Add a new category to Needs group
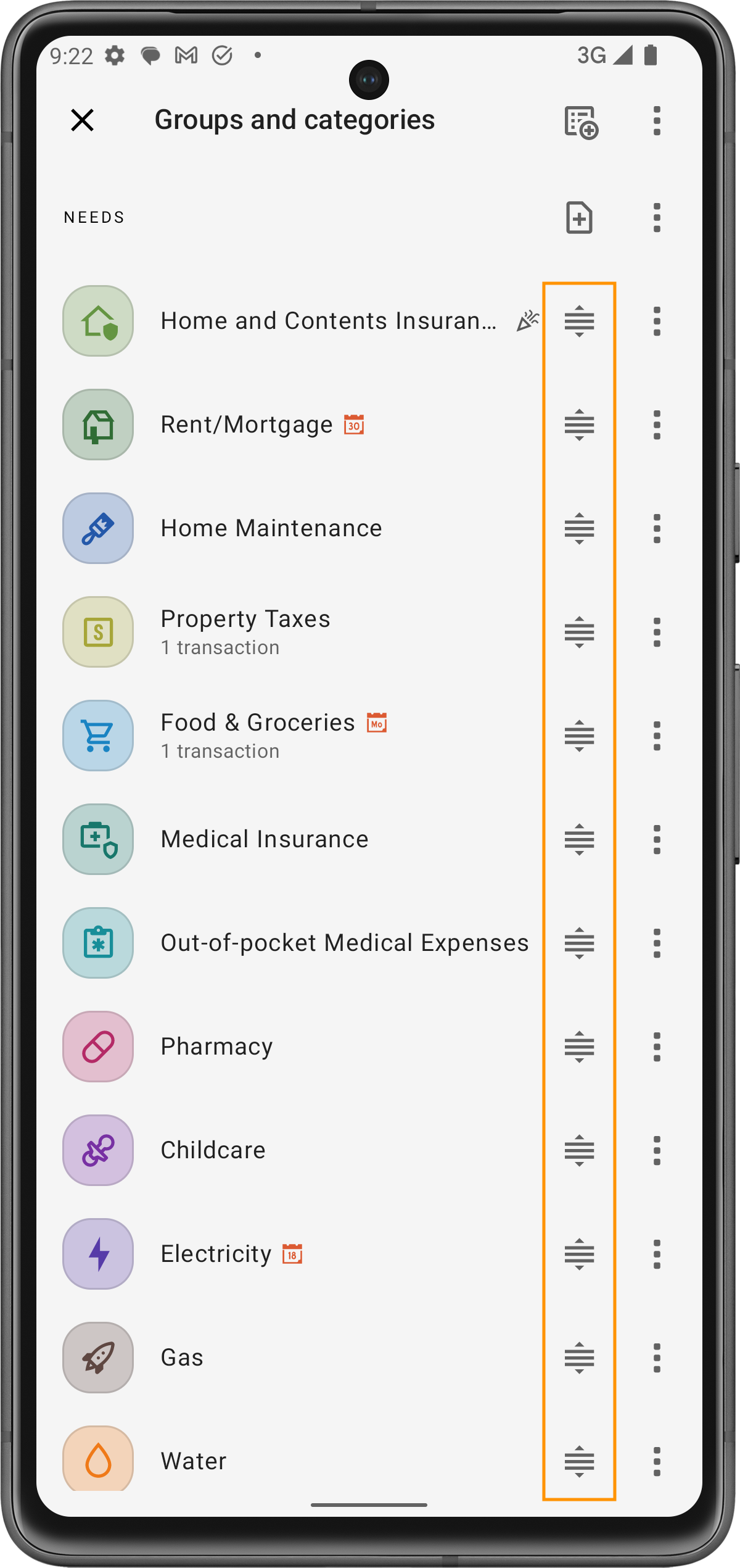 point(579,218)
